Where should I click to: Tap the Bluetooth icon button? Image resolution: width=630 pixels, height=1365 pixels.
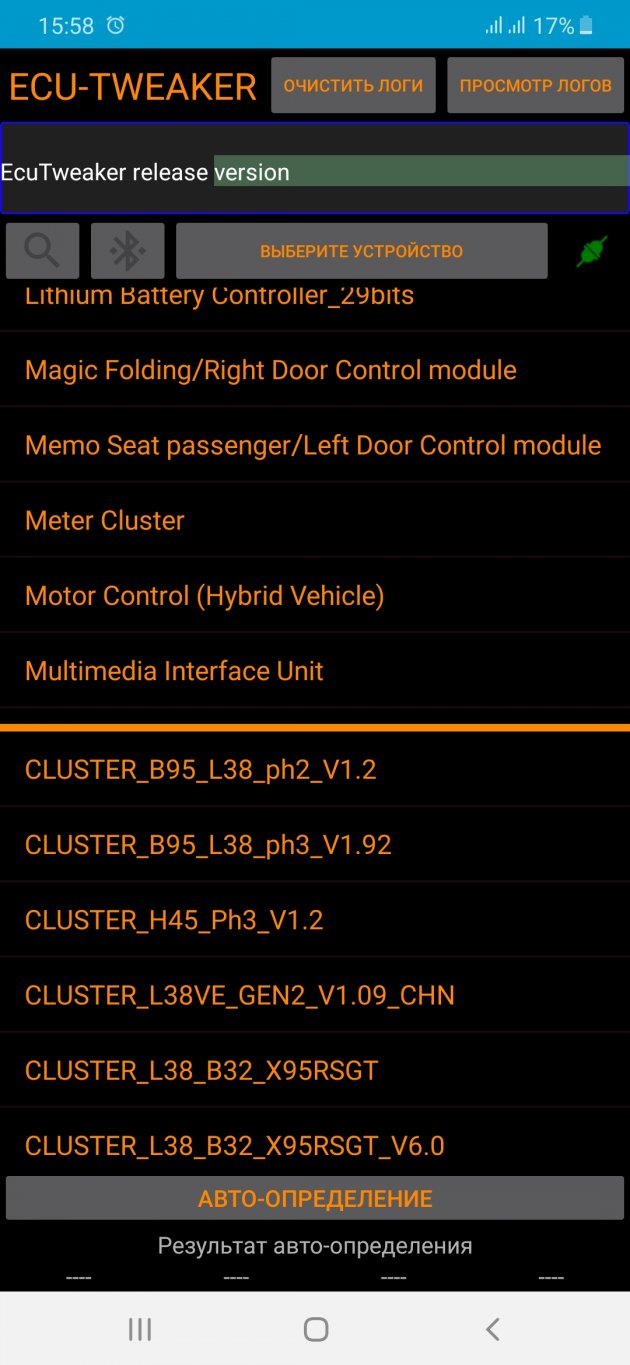point(127,251)
